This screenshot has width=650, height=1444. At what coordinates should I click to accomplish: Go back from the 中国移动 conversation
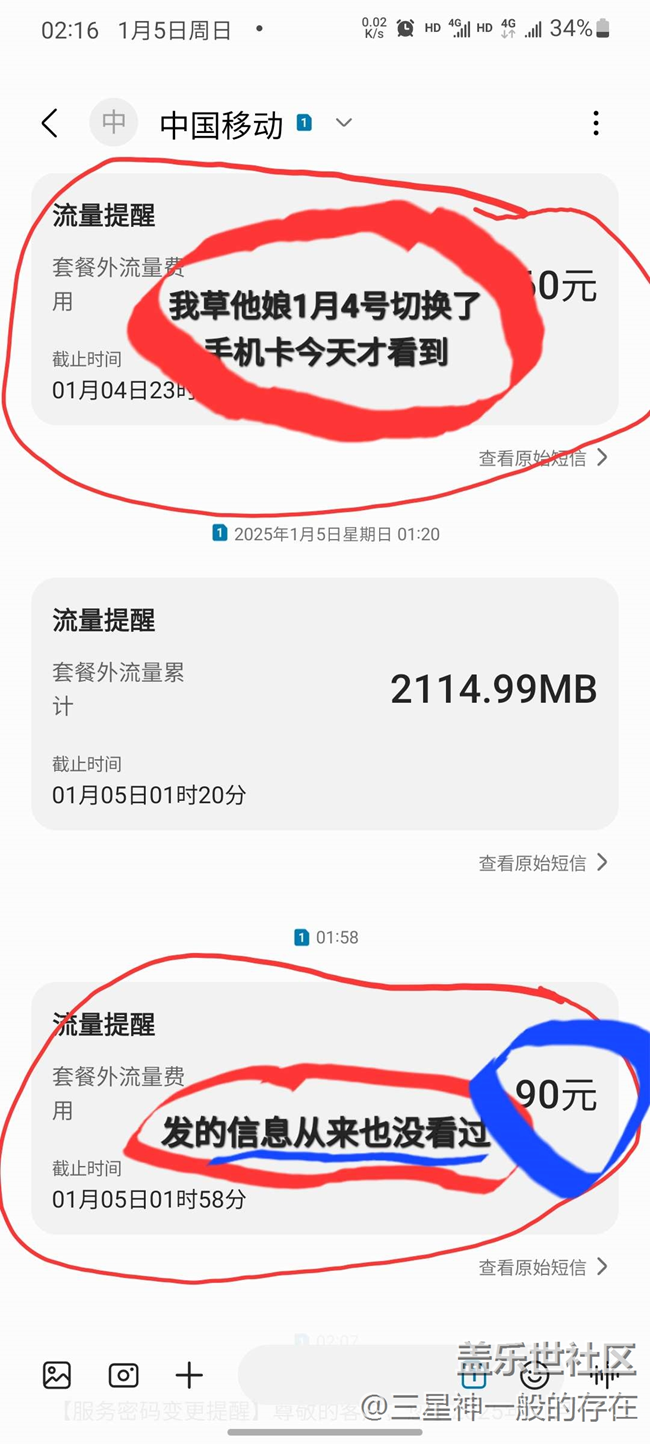(50, 123)
